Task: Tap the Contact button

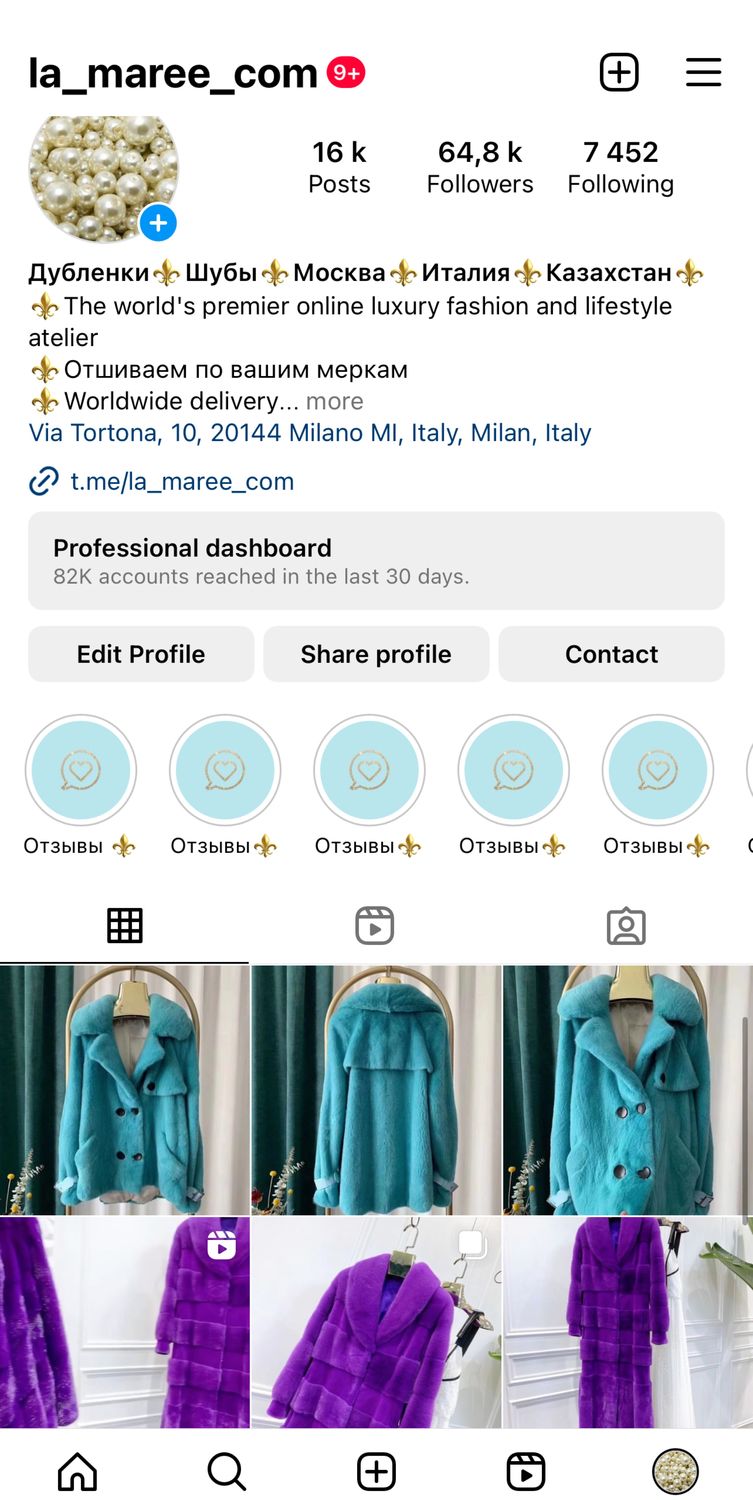Action: (611, 654)
